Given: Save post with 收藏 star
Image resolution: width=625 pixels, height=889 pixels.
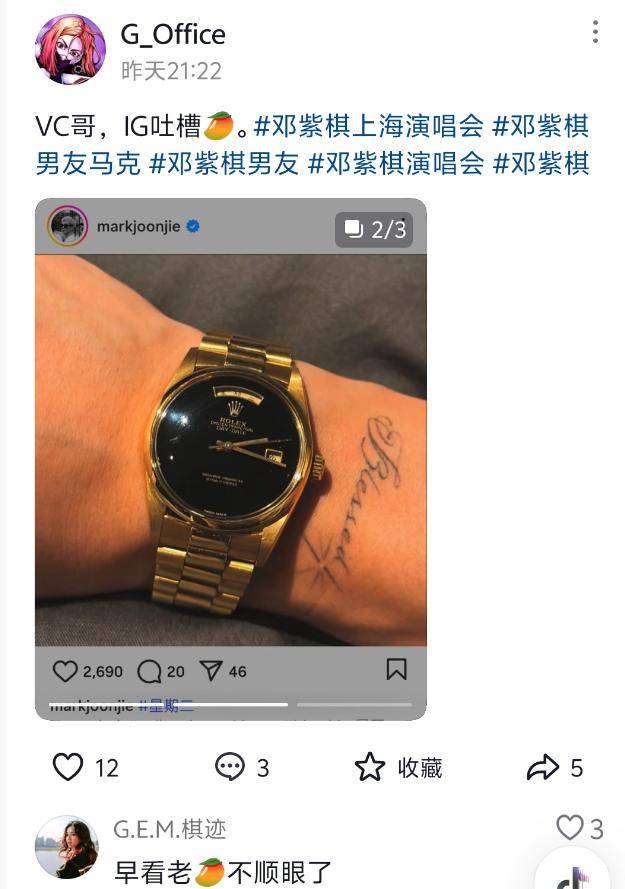Looking at the screenshot, I should pos(371,767).
